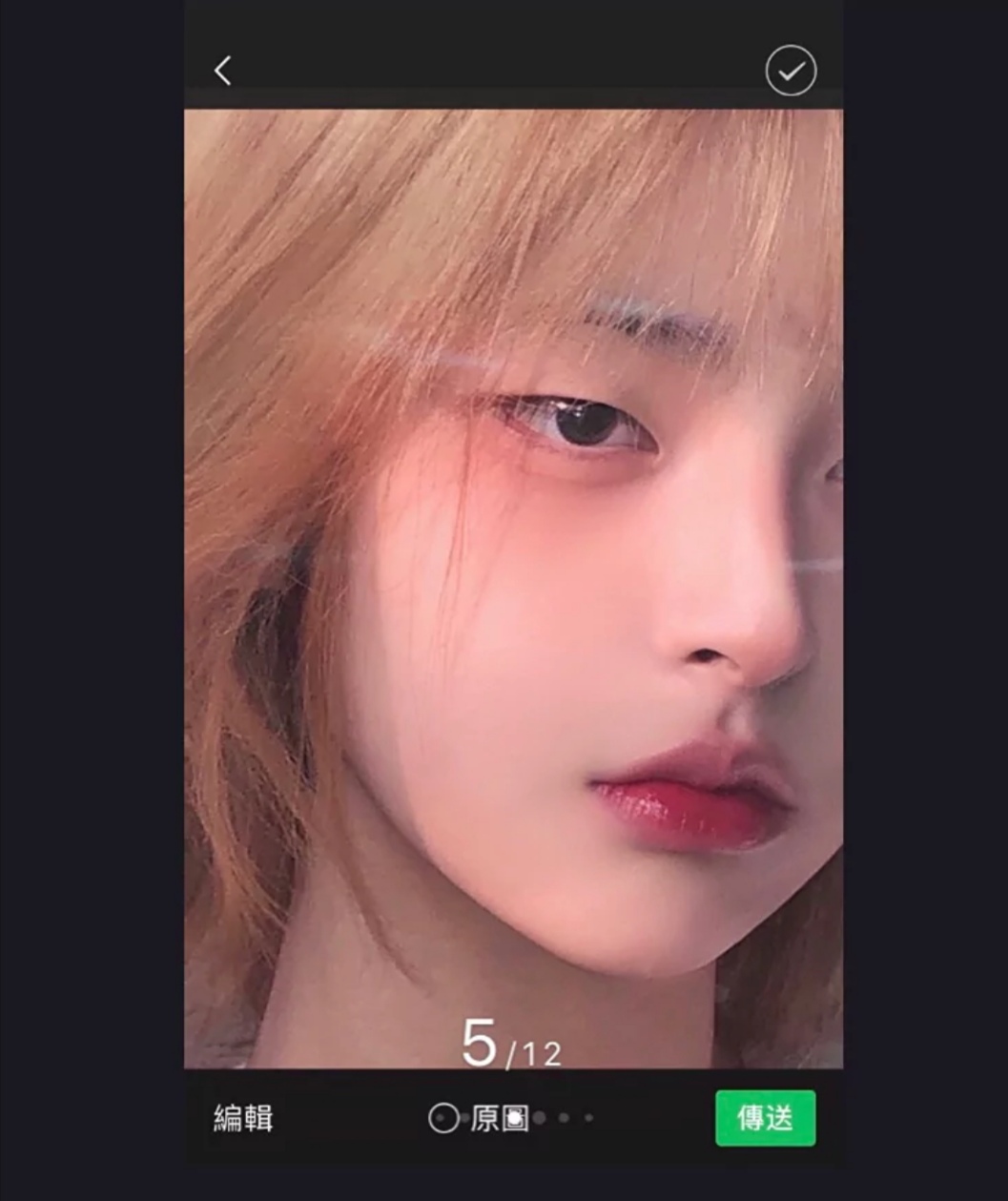Tap the green 傳送 send button

pyautogui.click(x=765, y=1118)
